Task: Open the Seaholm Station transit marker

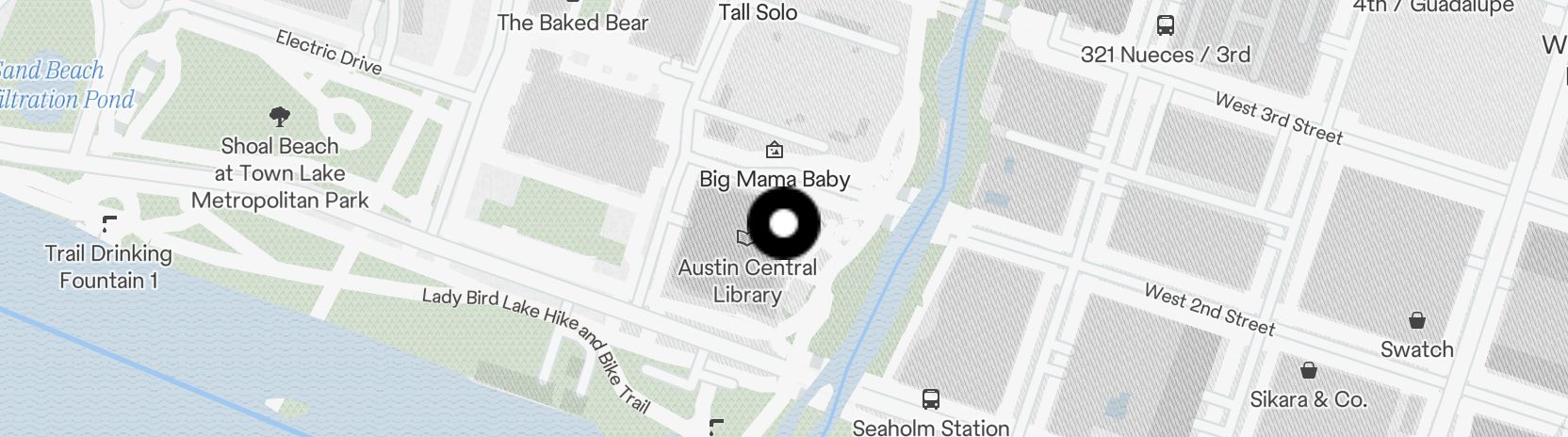Action: [930, 398]
